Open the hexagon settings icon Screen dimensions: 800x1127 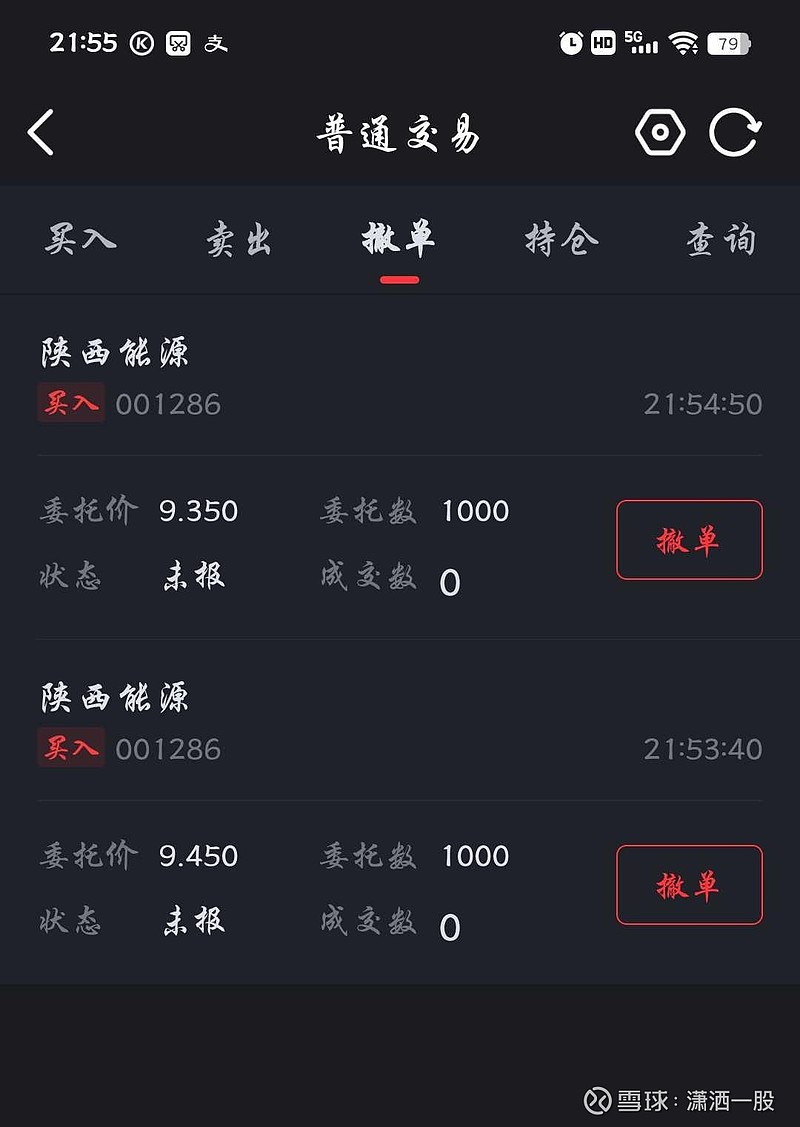click(x=660, y=133)
